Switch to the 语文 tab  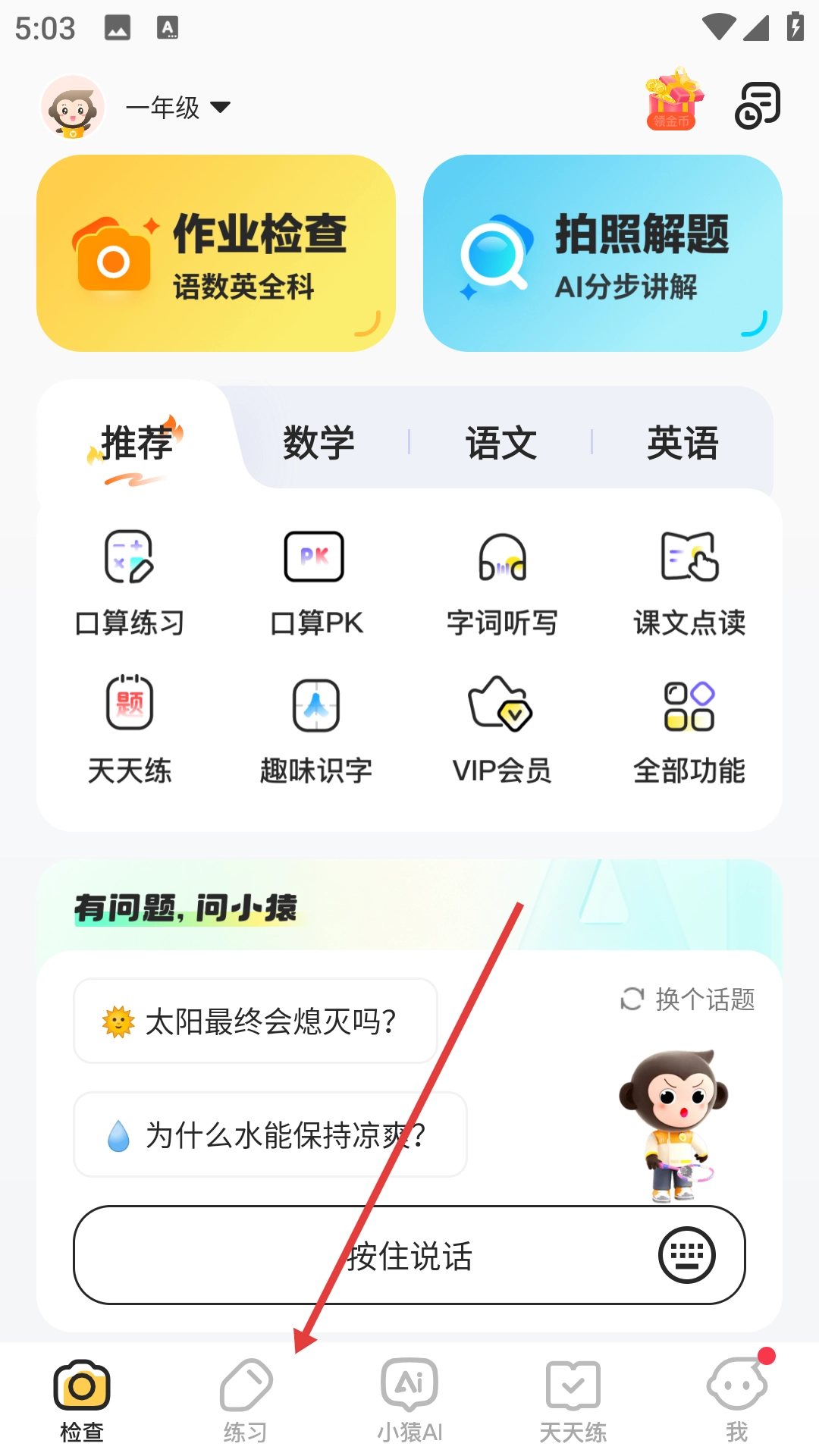[501, 443]
